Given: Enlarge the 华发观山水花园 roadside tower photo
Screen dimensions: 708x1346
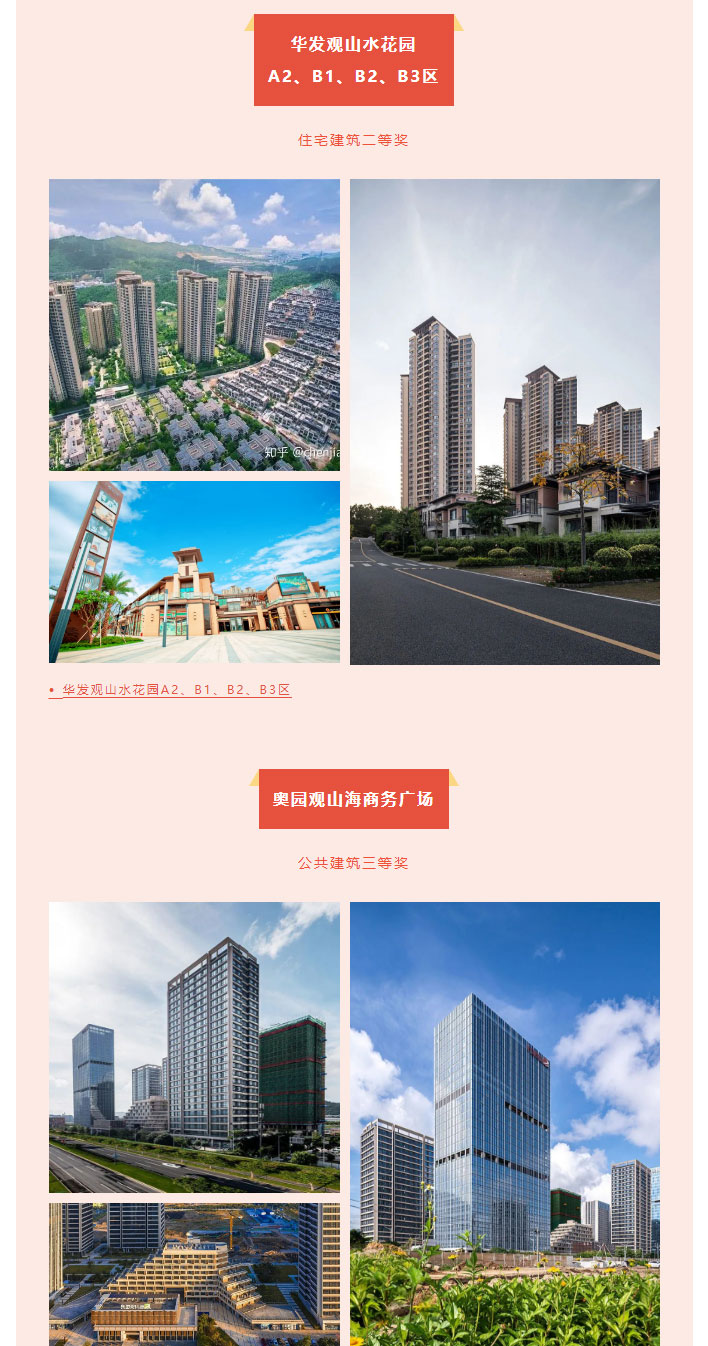Looking at the screenshot, I should [504, 421].
